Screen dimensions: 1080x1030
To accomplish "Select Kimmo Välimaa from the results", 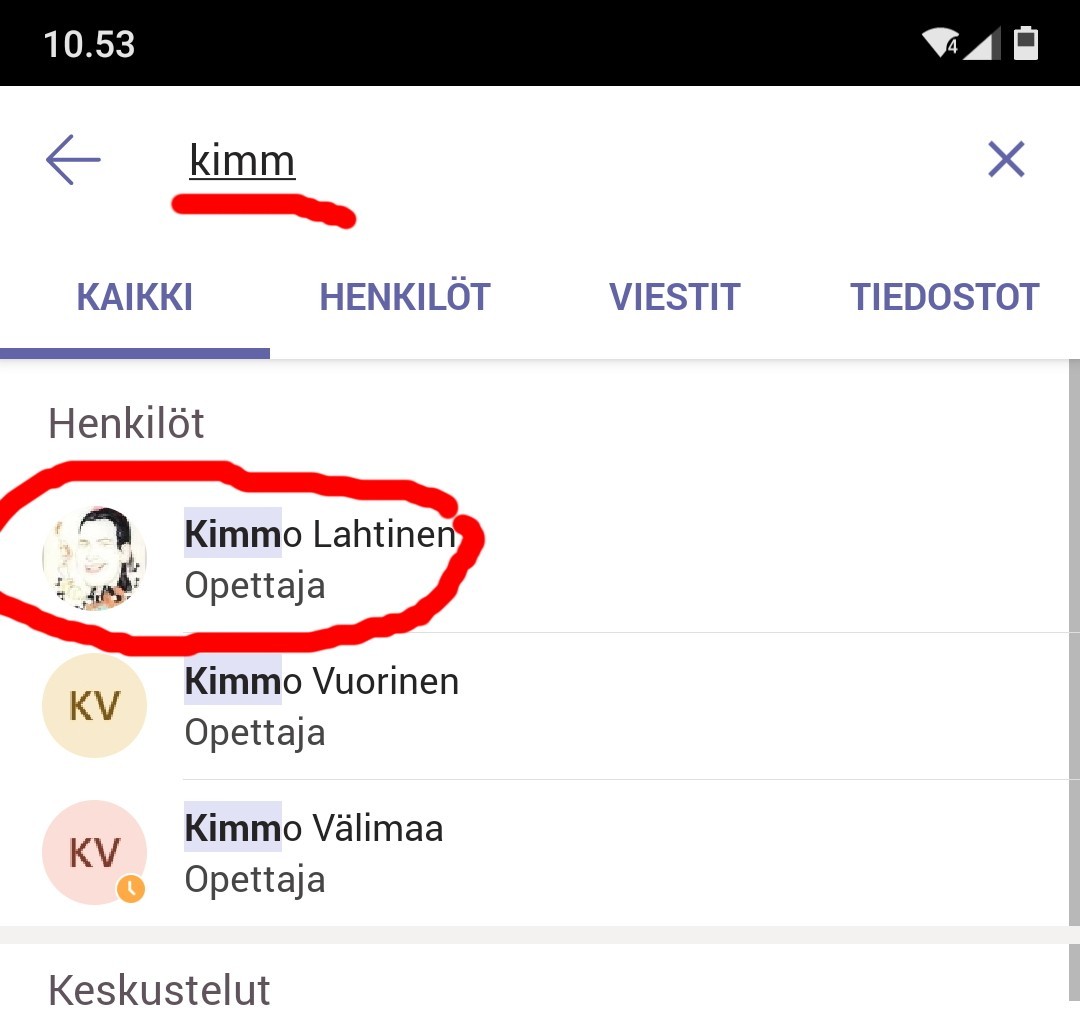I will (313, 853).
